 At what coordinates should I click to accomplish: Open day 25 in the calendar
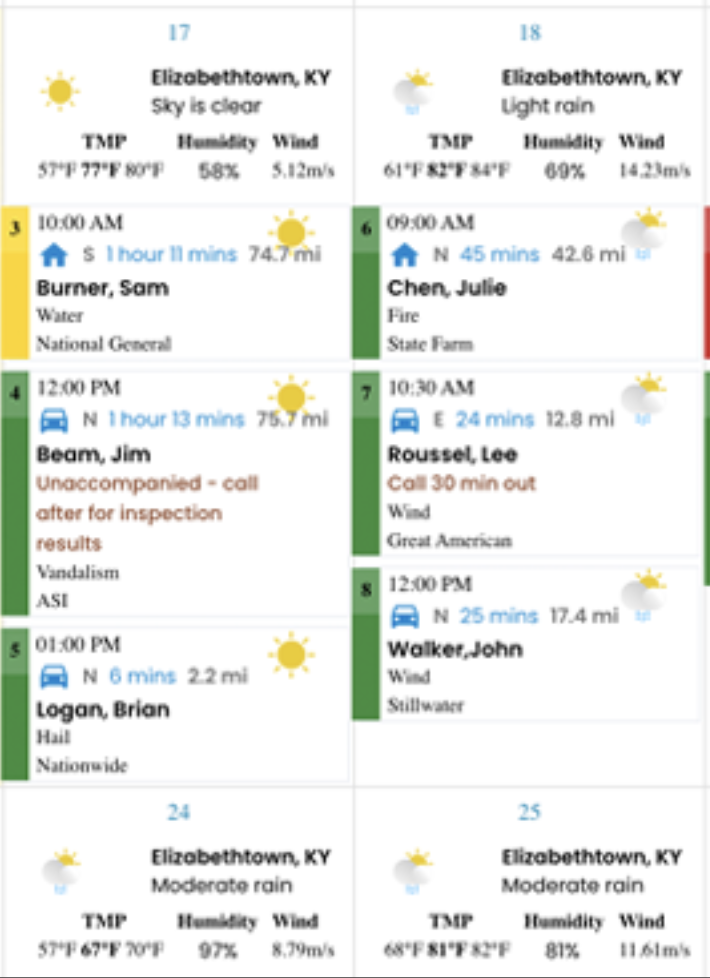[529, 812]
